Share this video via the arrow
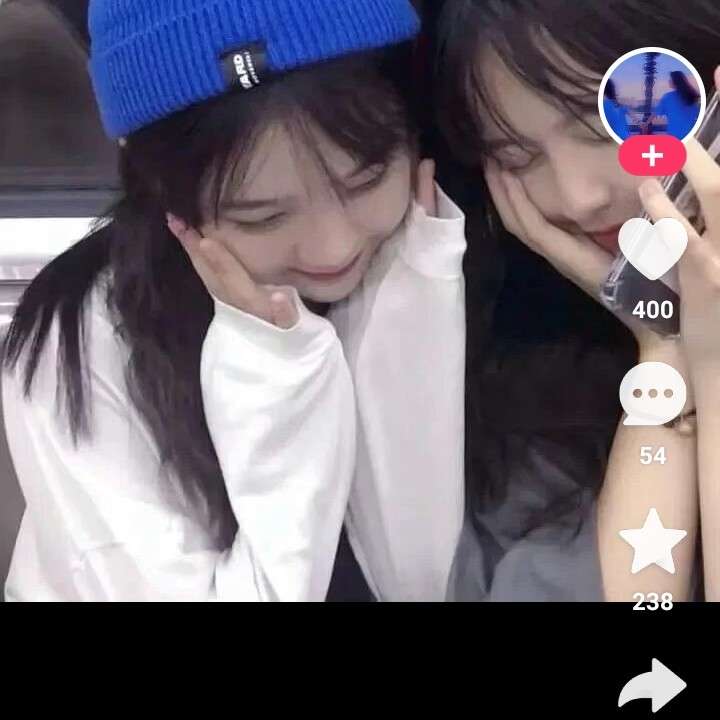Image resolution: width=720 pixels, height=720 pixels. 652,686
